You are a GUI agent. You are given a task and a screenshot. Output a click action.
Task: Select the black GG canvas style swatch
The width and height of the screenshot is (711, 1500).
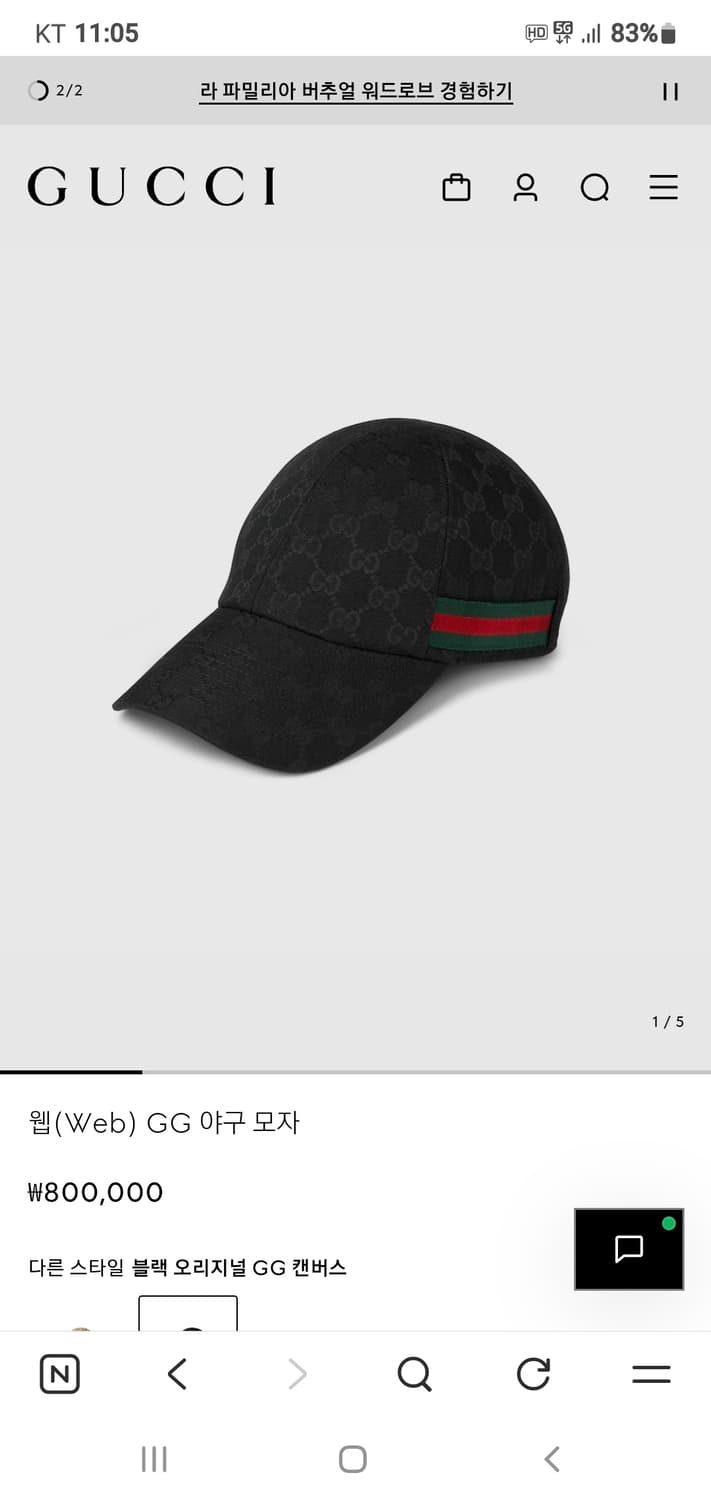[188, 1314]
